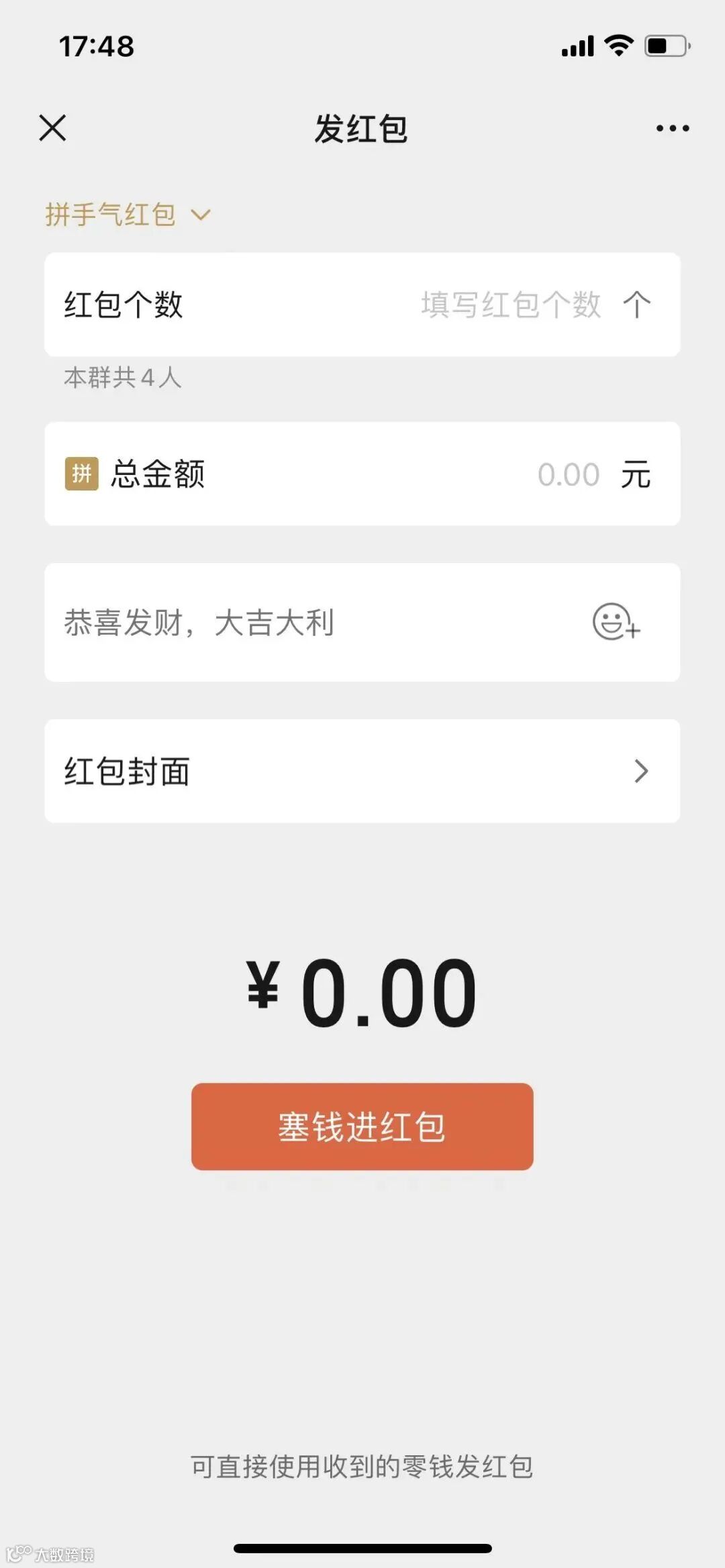Expand the 拼手气红包 type dropdown
The width and height of the screenshot is (725, 1568).
[x=128, y=215]
